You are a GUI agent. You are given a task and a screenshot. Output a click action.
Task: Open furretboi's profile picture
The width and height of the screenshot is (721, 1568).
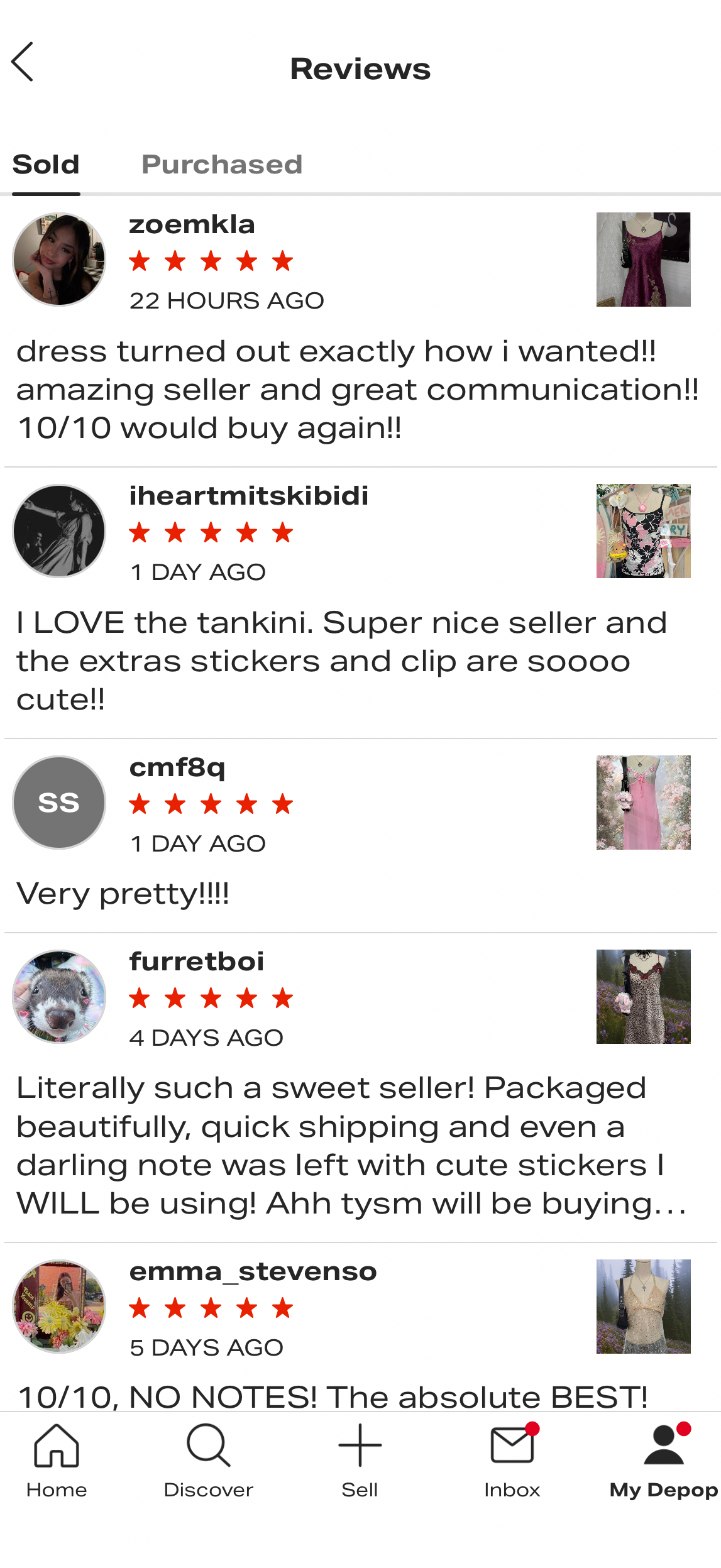coord(59,997)
